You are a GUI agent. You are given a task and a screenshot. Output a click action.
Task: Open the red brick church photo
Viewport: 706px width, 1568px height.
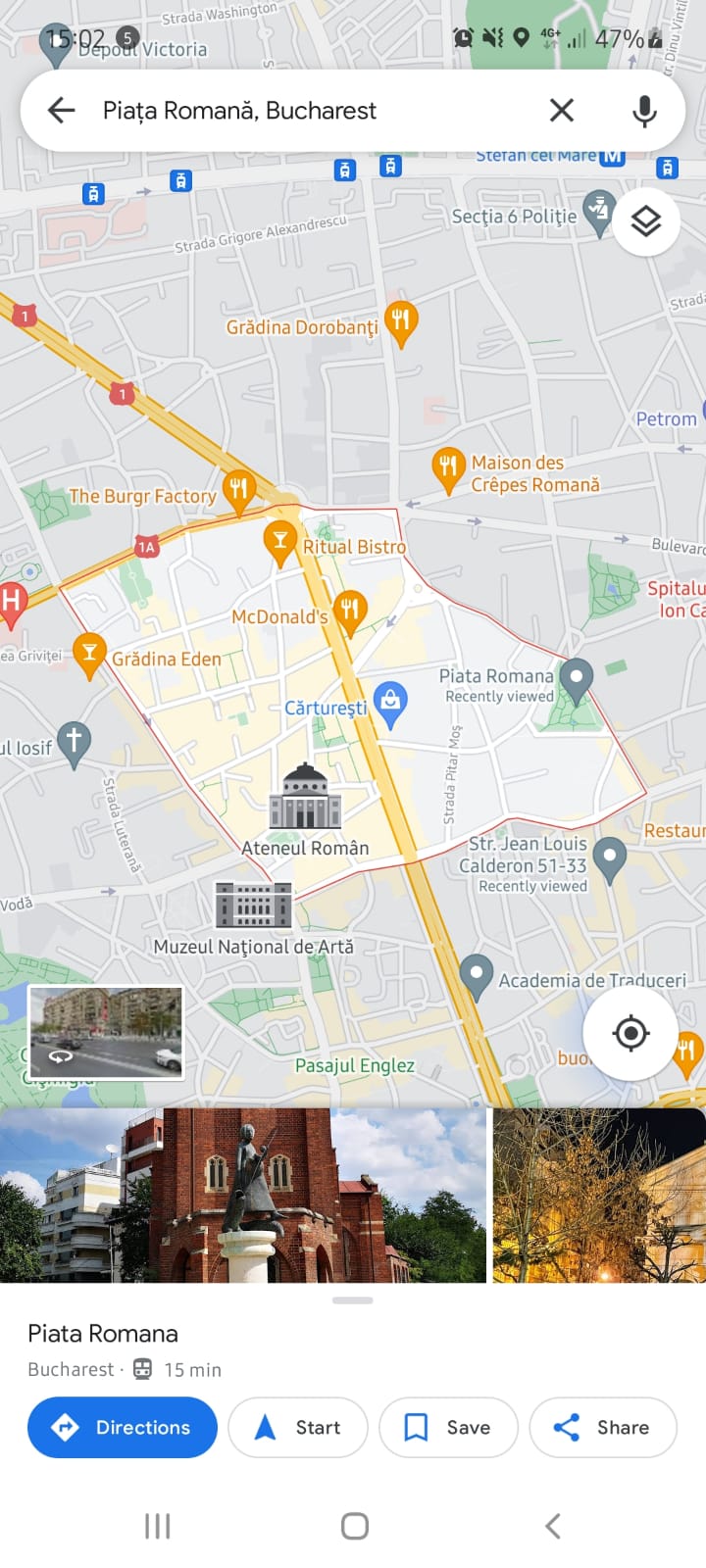(243, 1196)
